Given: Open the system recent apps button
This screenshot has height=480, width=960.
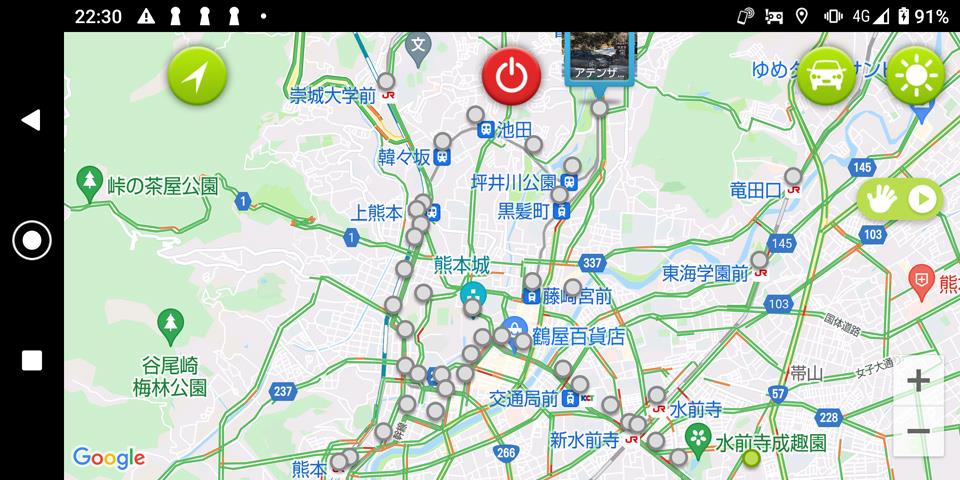Looking at the screenshot, I should 31,360.
